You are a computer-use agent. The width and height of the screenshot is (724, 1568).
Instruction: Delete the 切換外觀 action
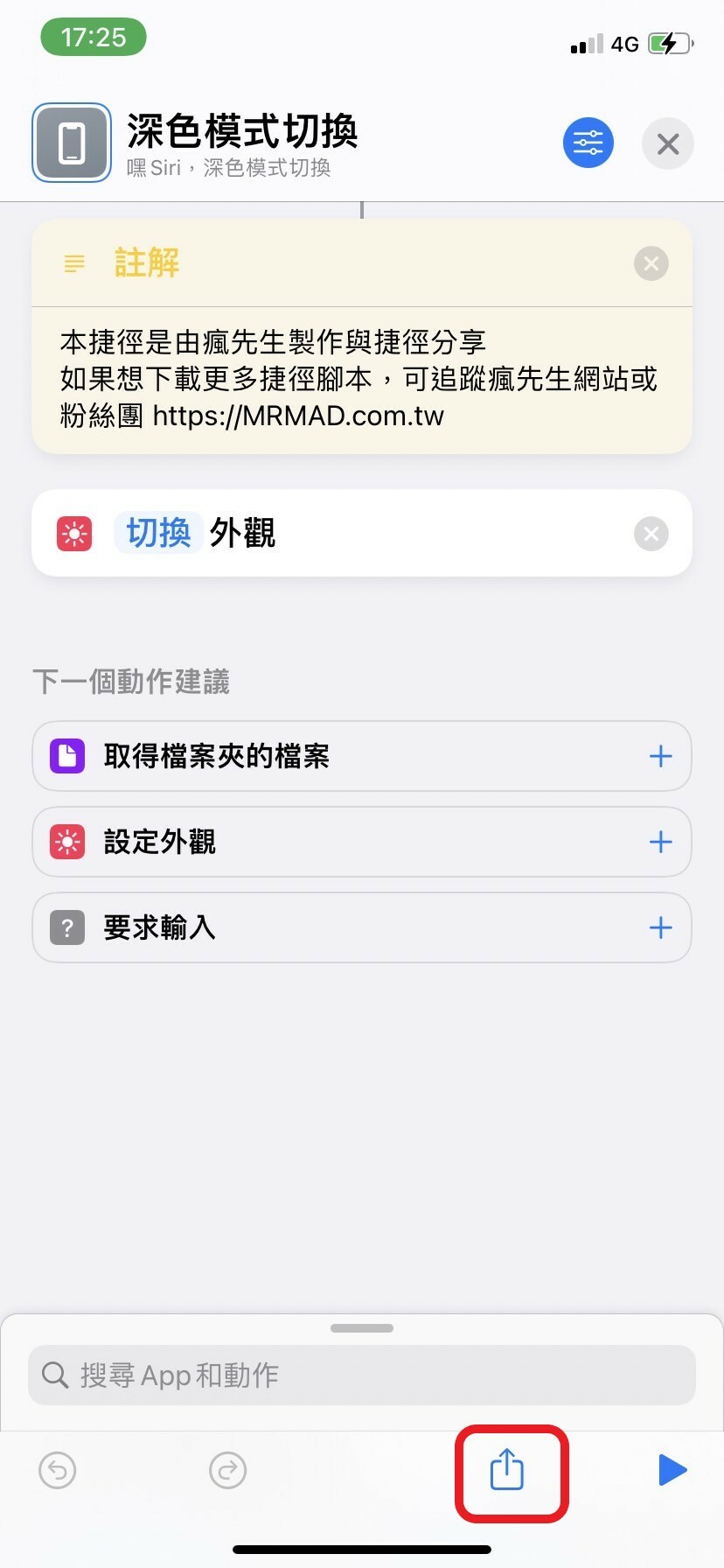pos(651,534)
